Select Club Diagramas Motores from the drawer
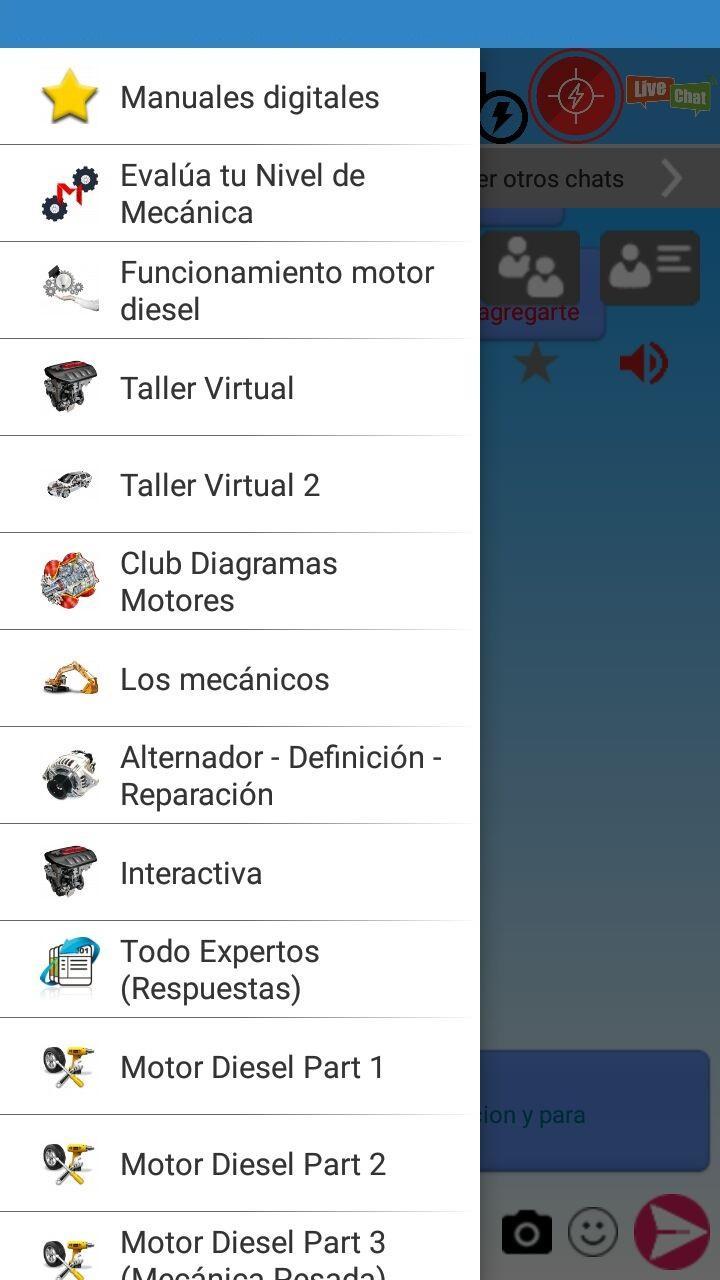The height and width of the screenshot is (1280, 720). point(228,581)
